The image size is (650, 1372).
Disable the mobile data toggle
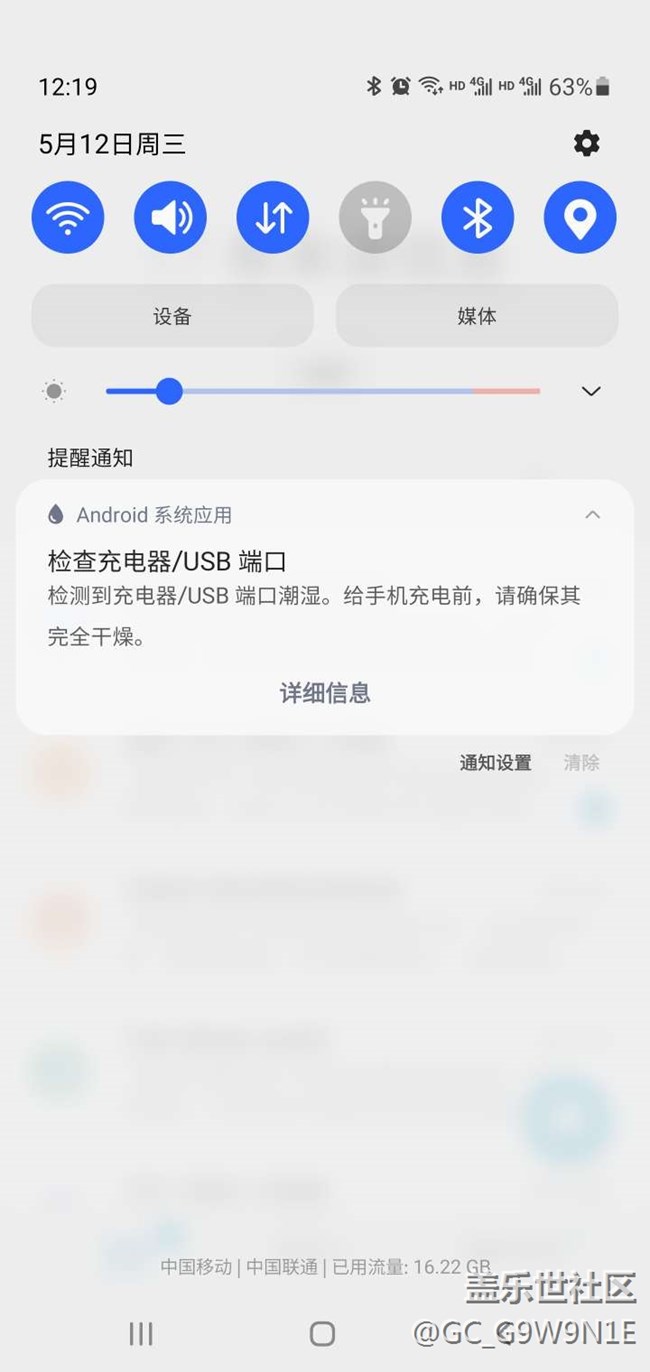[273, 217]
